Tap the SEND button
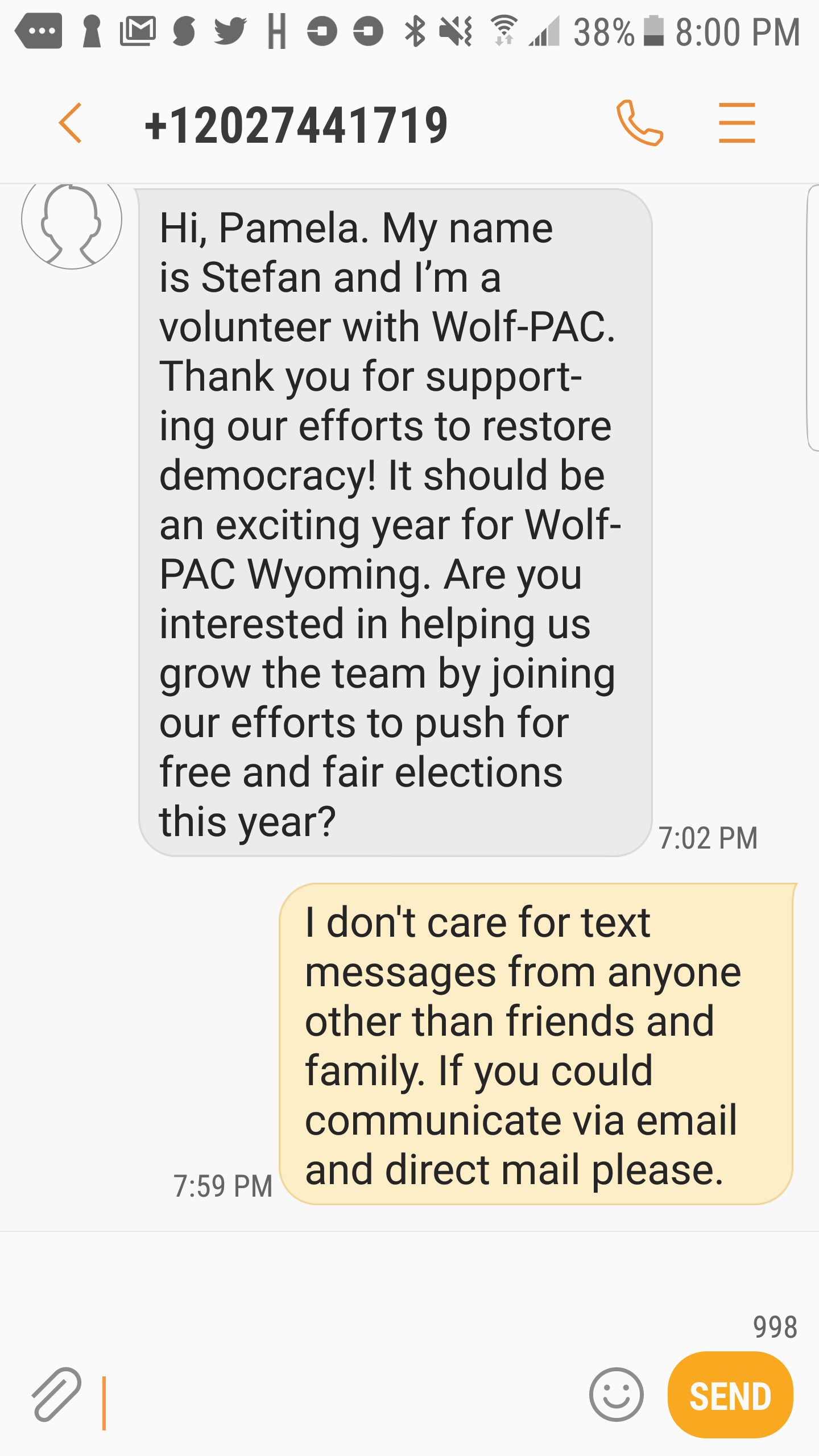Screen dimensions: 819x1456 point(730,1395)
